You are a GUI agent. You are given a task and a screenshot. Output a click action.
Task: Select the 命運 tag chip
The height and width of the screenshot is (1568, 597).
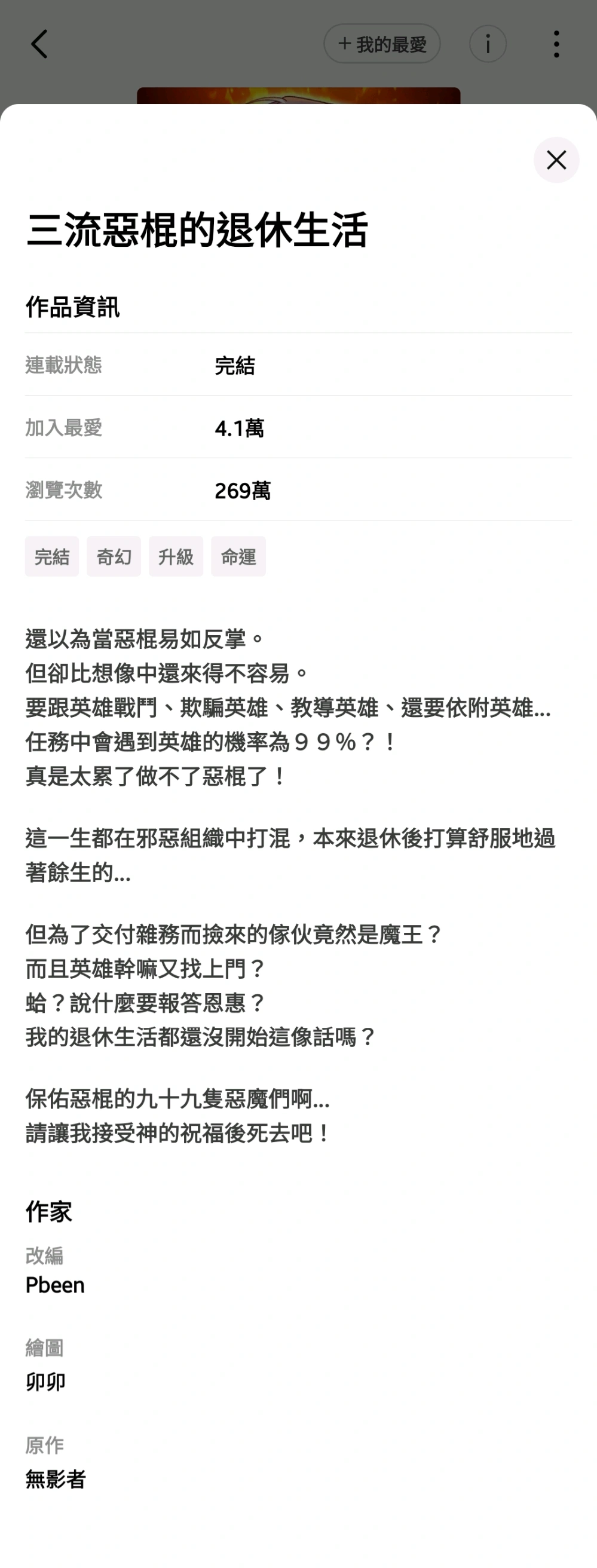238,556
